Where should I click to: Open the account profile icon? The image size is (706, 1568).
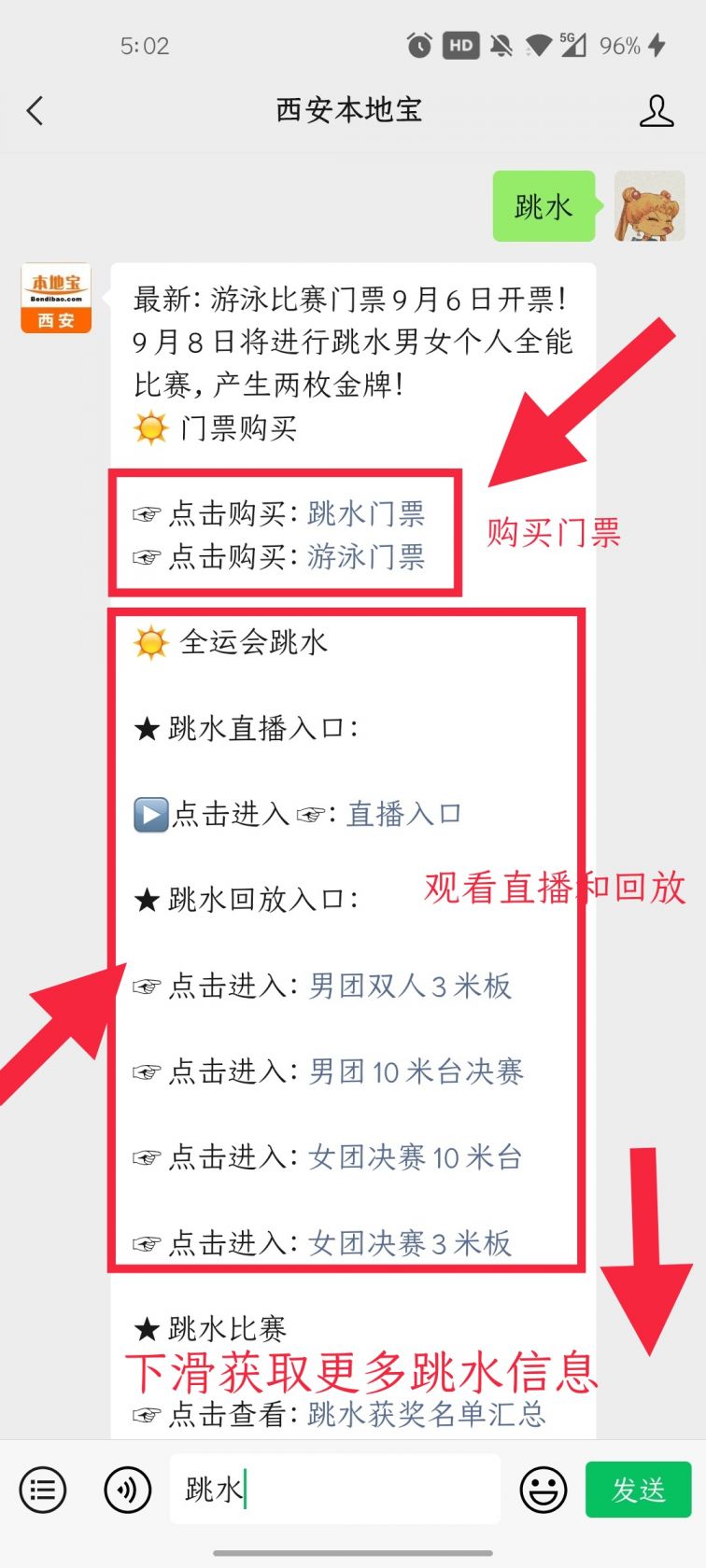pyautogui.click(x=657, y=111)
